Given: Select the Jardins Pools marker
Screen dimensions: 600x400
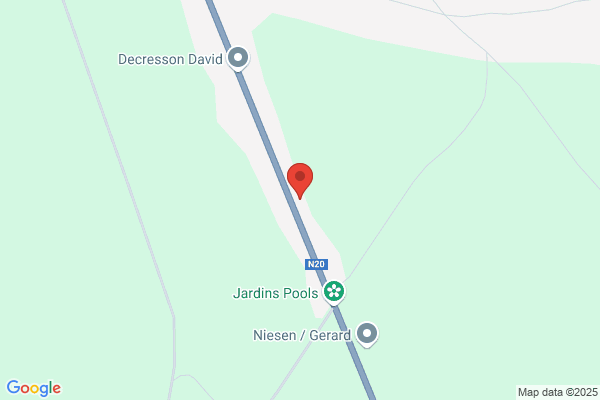Looking at the screenshot, I should click(x=334, y=292).
